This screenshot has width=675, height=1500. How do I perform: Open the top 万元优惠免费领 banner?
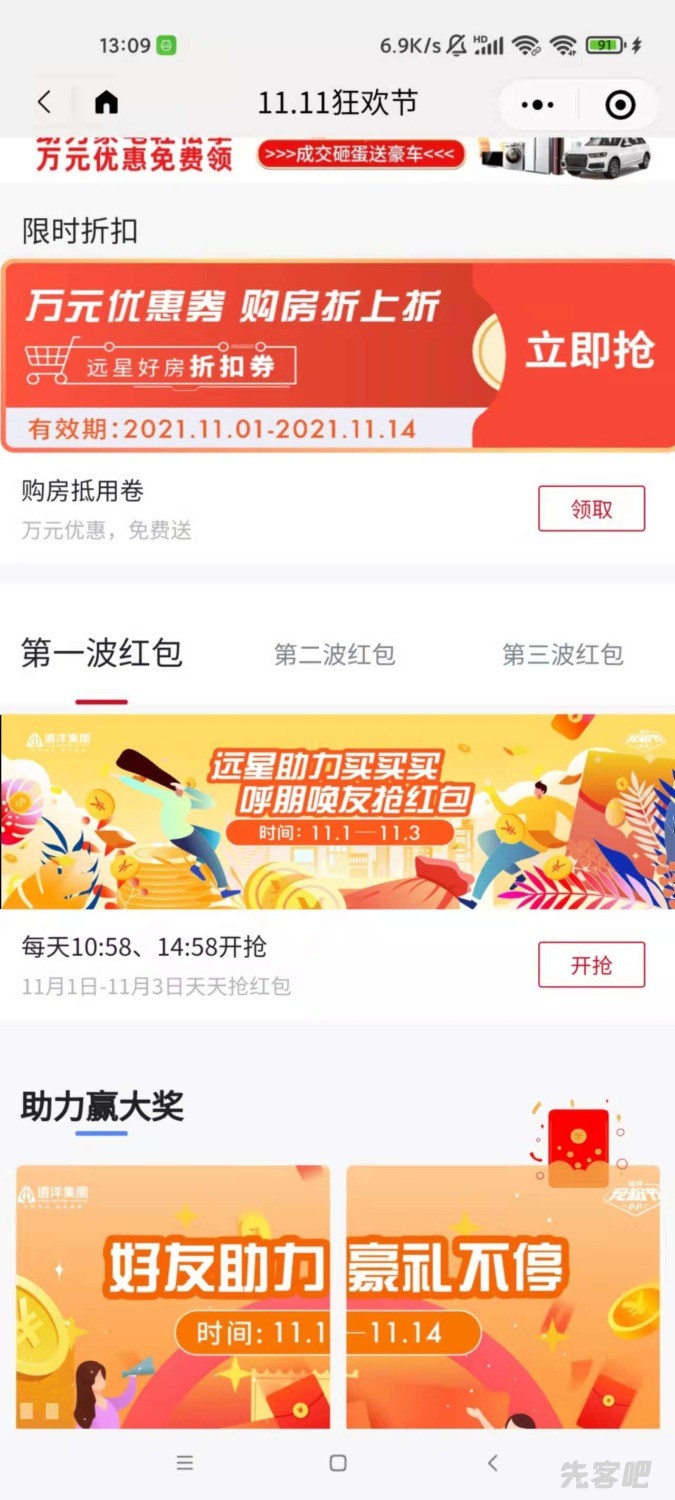(337, 157)
